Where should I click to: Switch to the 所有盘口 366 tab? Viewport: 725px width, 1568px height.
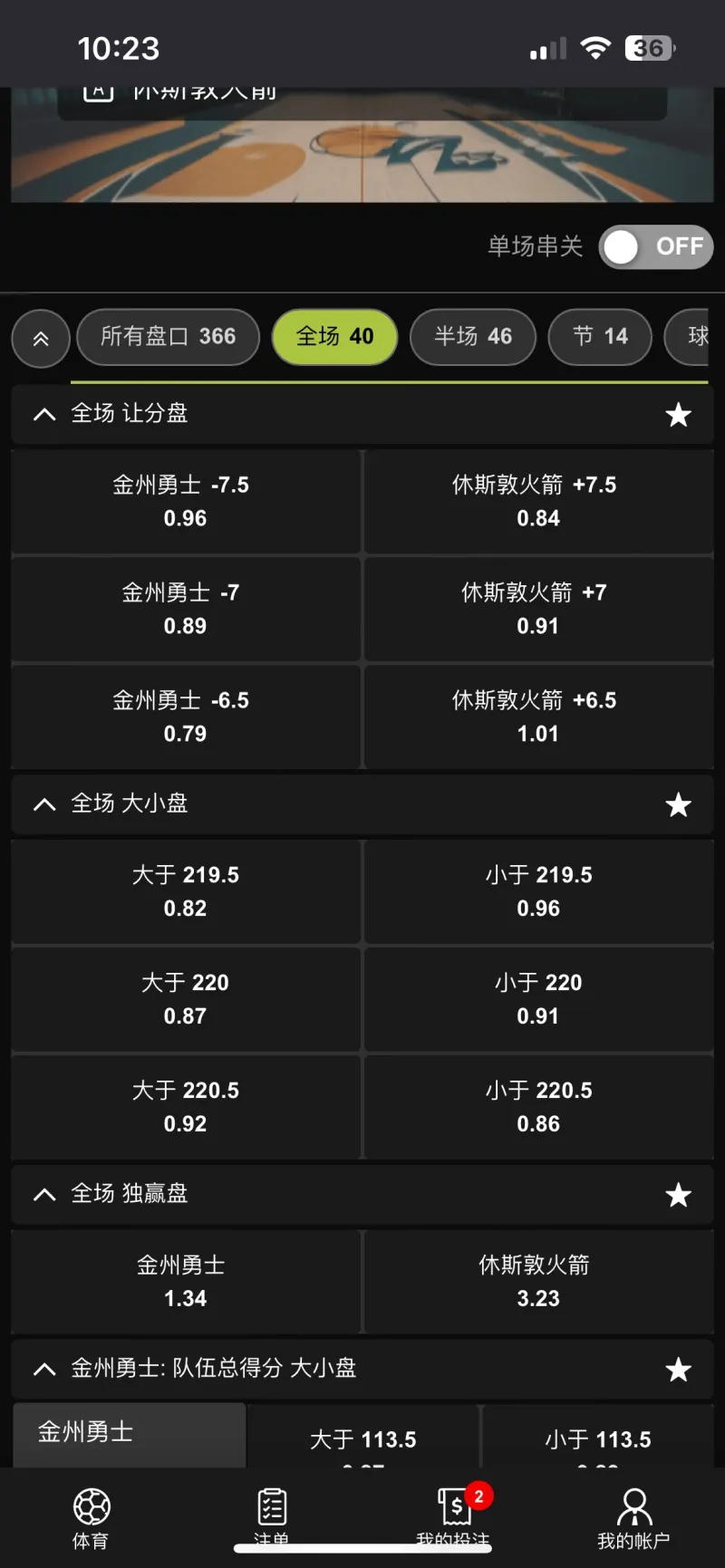(169, 337)
